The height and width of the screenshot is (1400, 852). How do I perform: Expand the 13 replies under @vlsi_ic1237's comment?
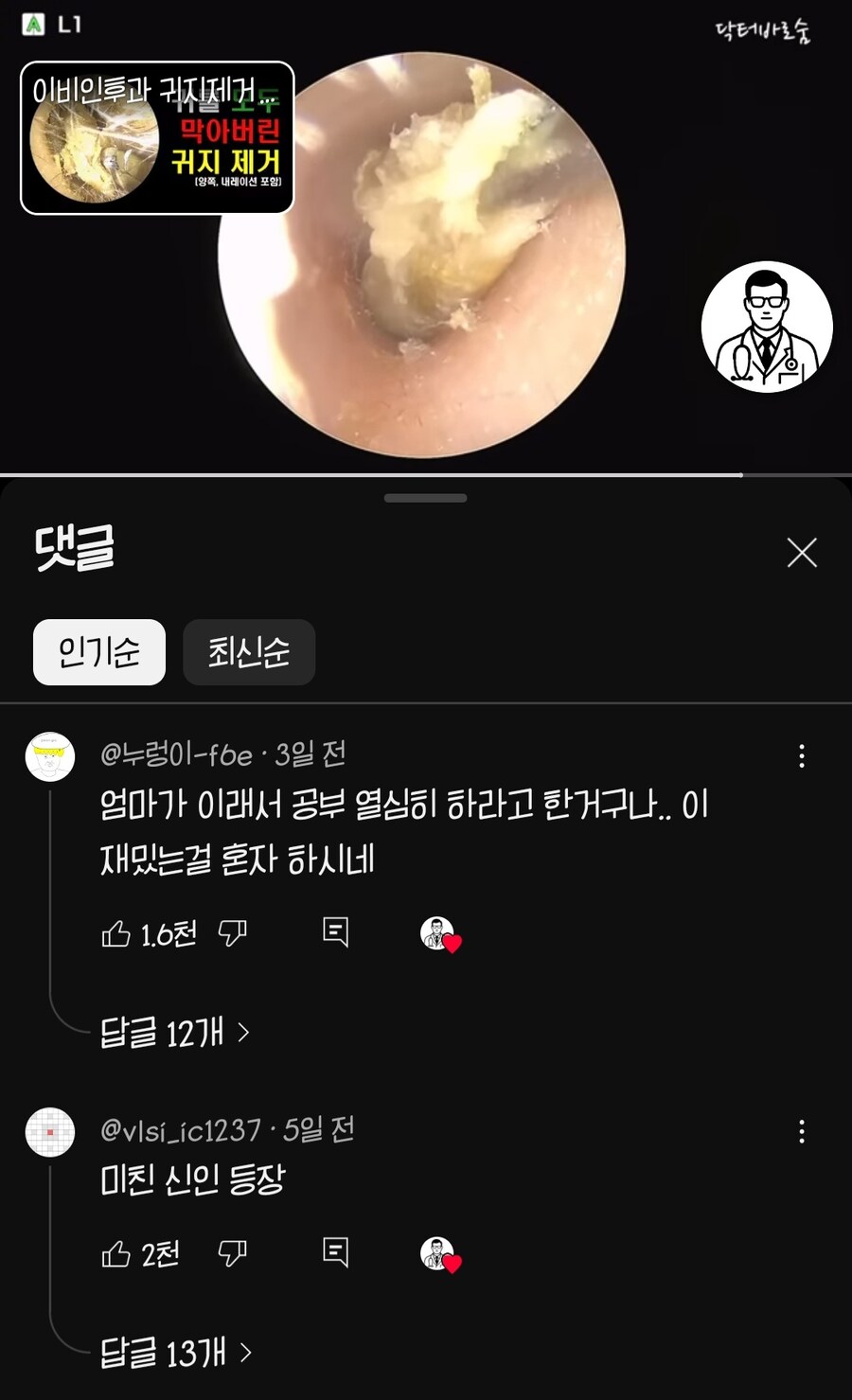click(176, 1354)
